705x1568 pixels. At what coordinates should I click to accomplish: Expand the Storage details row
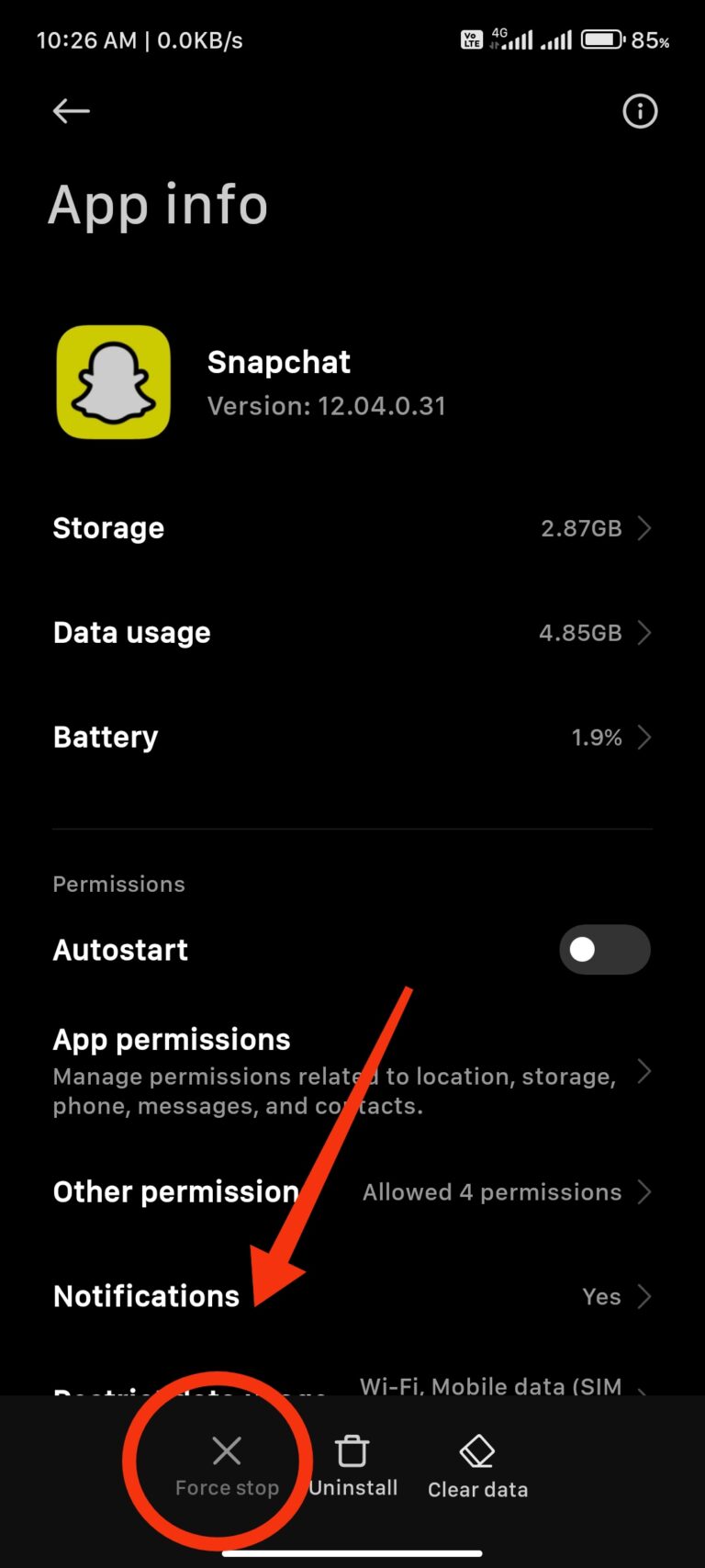tap(352, 528)
